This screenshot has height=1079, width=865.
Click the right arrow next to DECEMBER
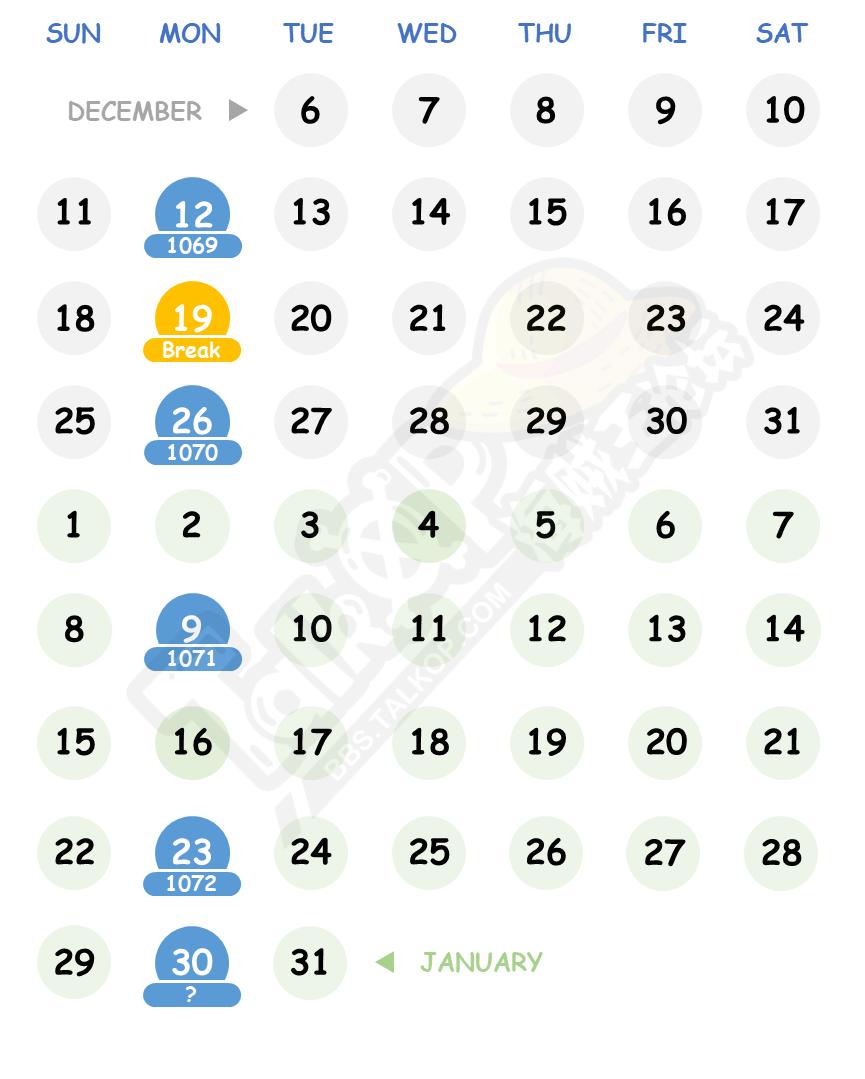click(x=237, y=111)
